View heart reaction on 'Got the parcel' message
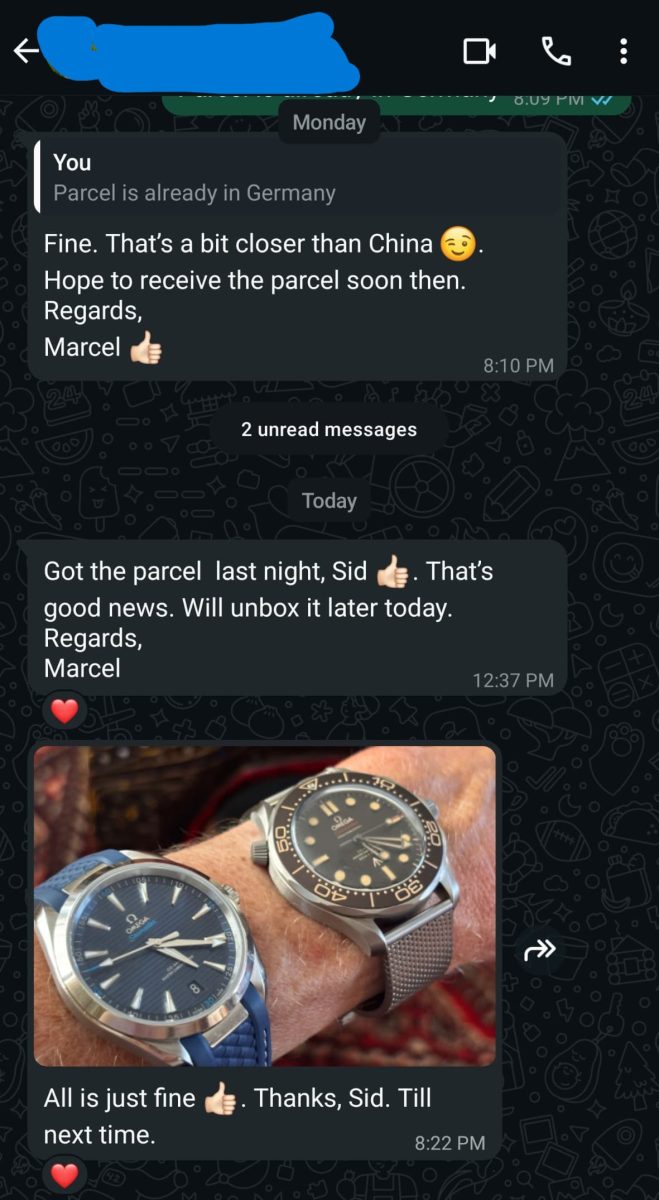Image resolution: width=659 pixels, height=1200 pixels. tap(65, 711)
